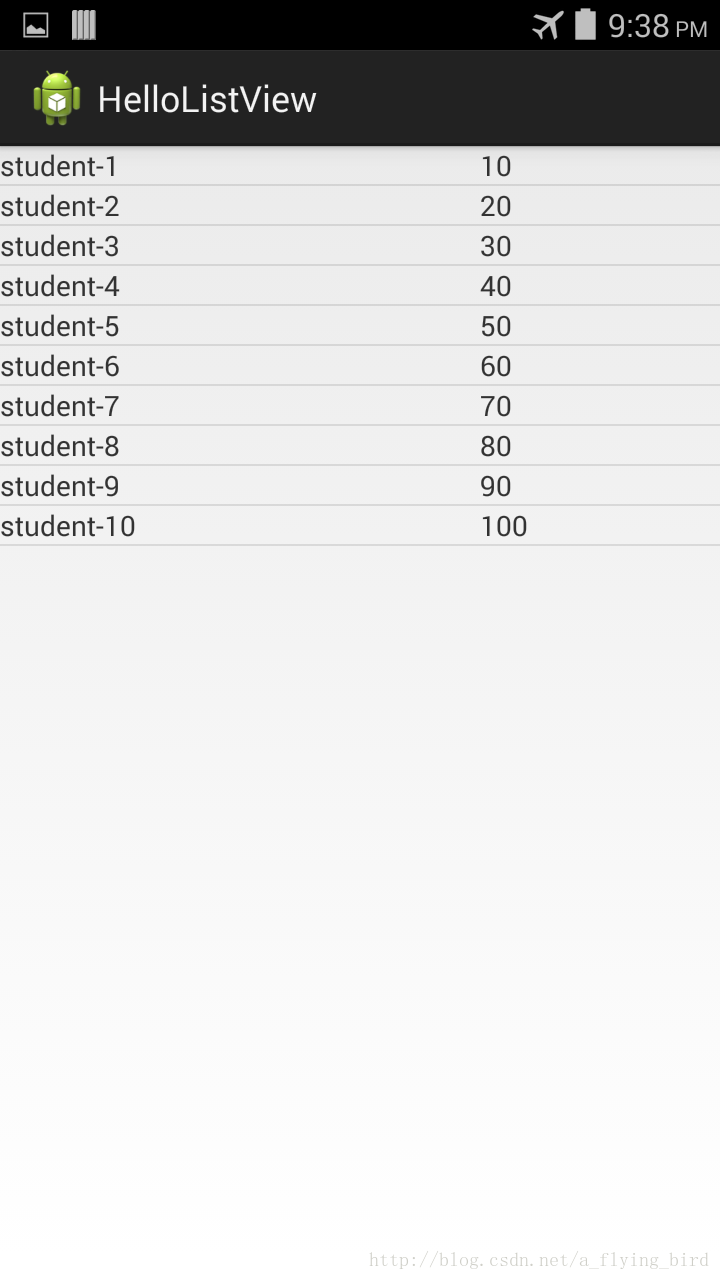The height and width of the screenshot is (1280, 720).
Task: Select the student-1 row
Action: click(x=360, y=166)
